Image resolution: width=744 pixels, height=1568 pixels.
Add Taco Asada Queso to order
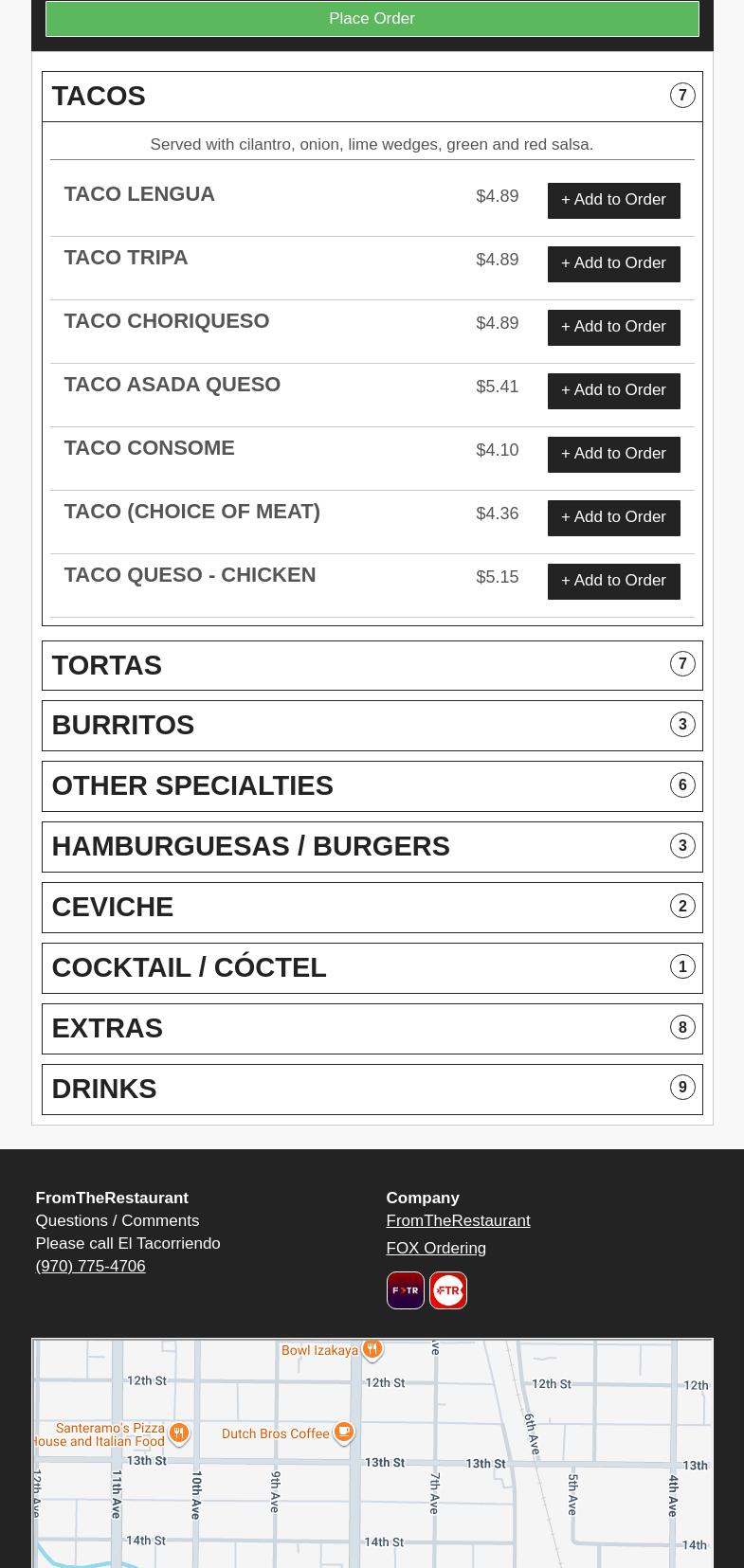[613, 390]
